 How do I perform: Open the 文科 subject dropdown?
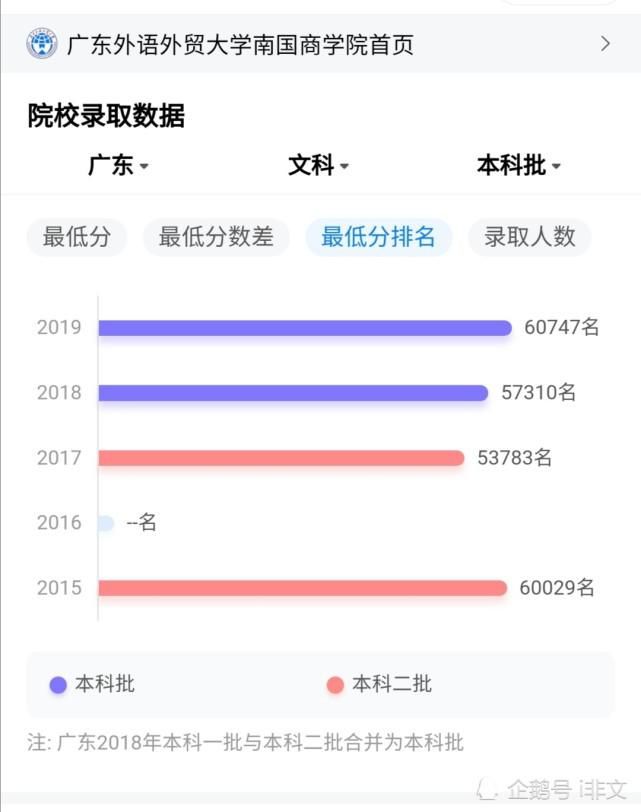(318, 166)
